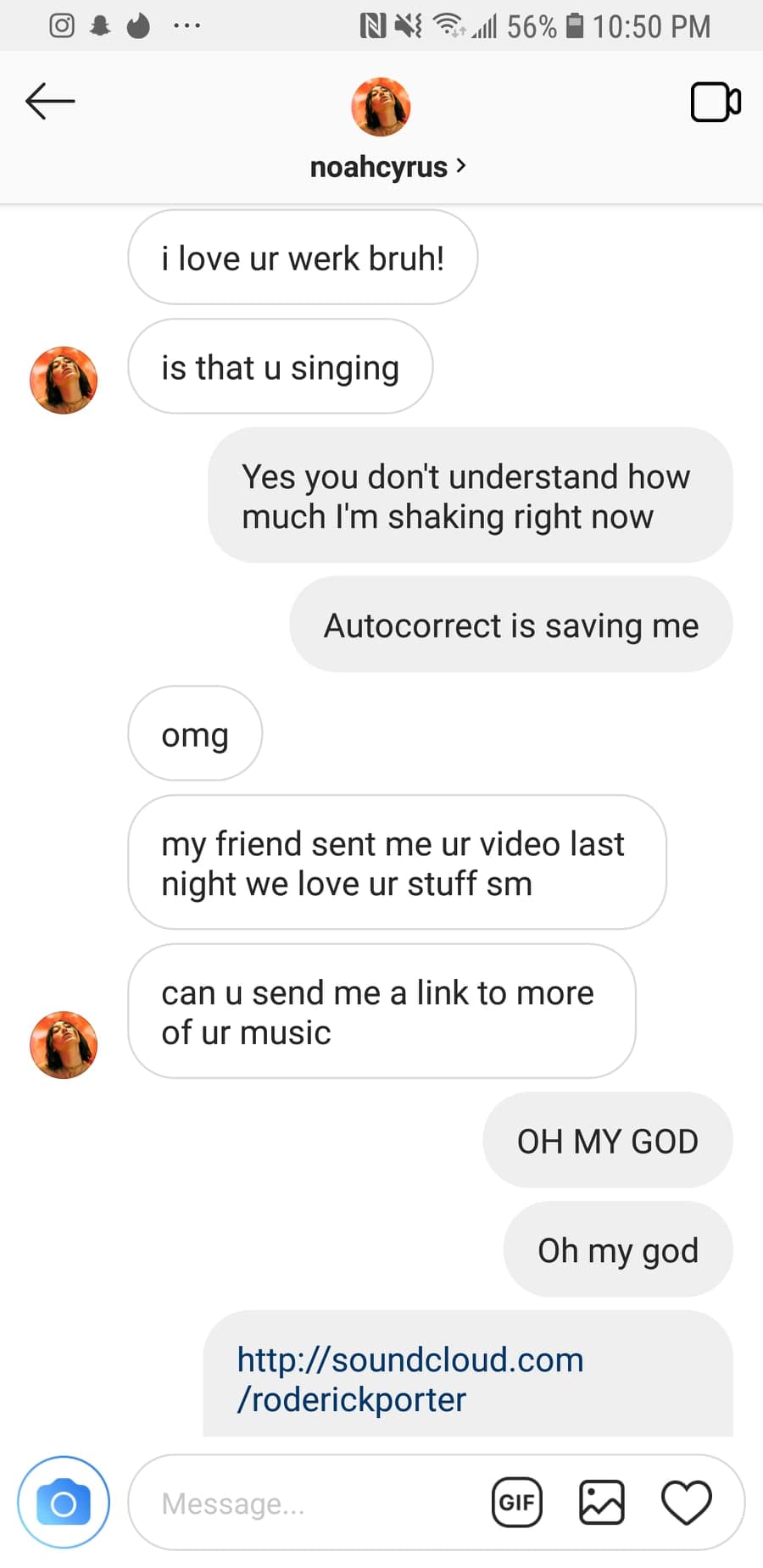Select the 'OH MY GOD' message bubble

606,1140
